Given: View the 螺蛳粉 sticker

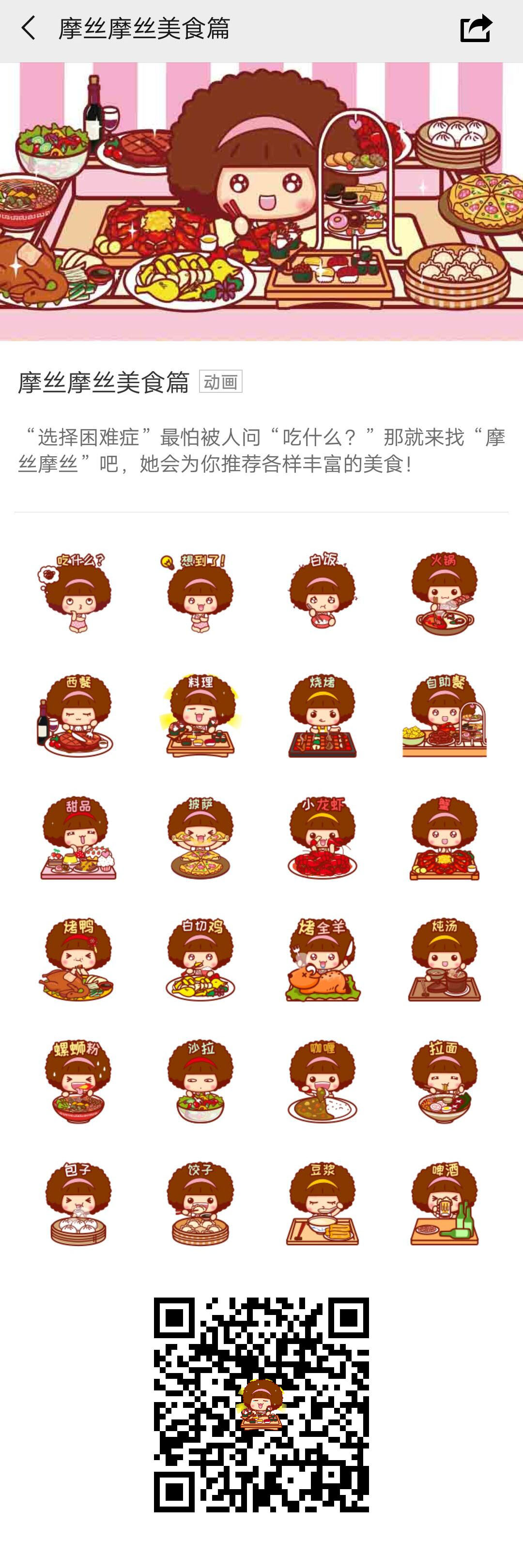Looking at the screenshot, I should (x=78, y=1081).
